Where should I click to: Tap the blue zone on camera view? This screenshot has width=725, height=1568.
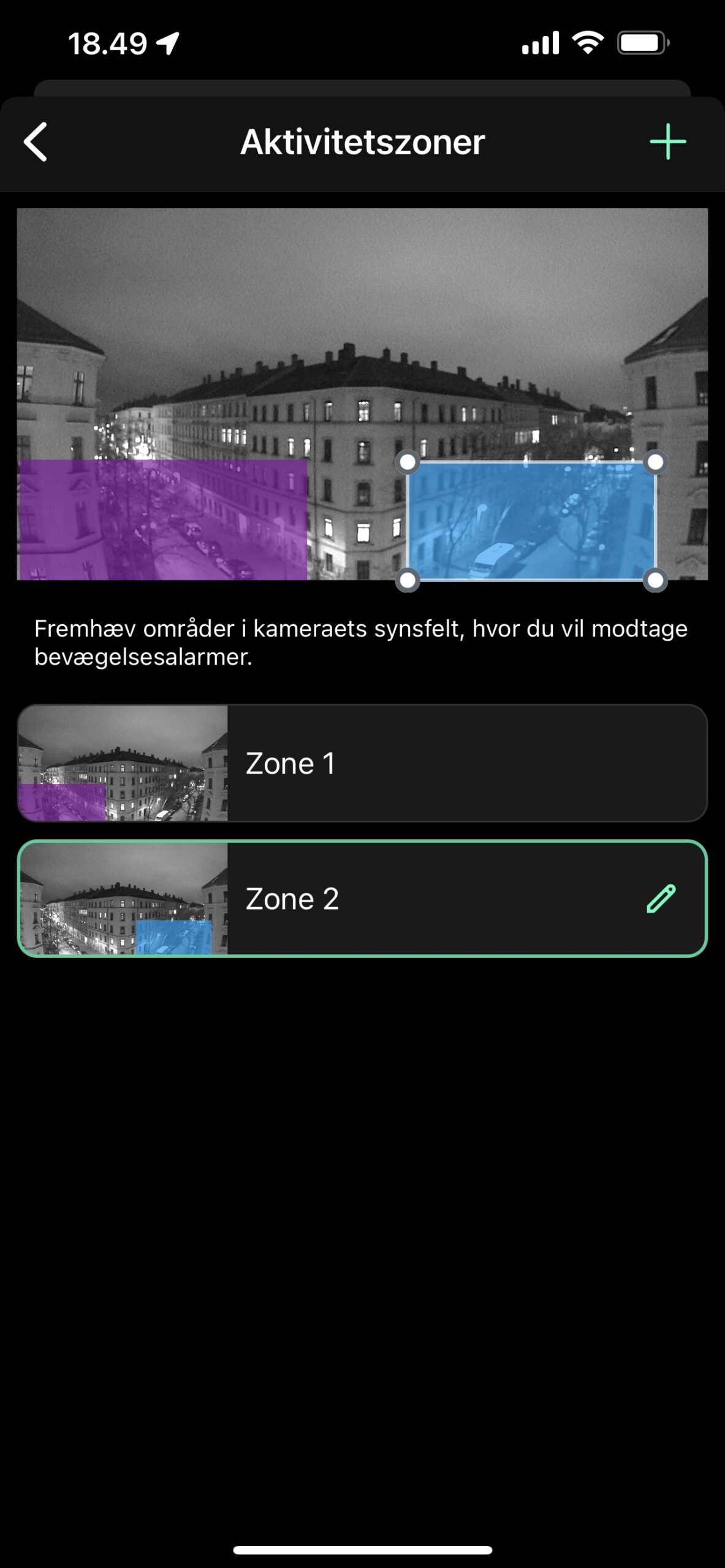click(531, 521)
